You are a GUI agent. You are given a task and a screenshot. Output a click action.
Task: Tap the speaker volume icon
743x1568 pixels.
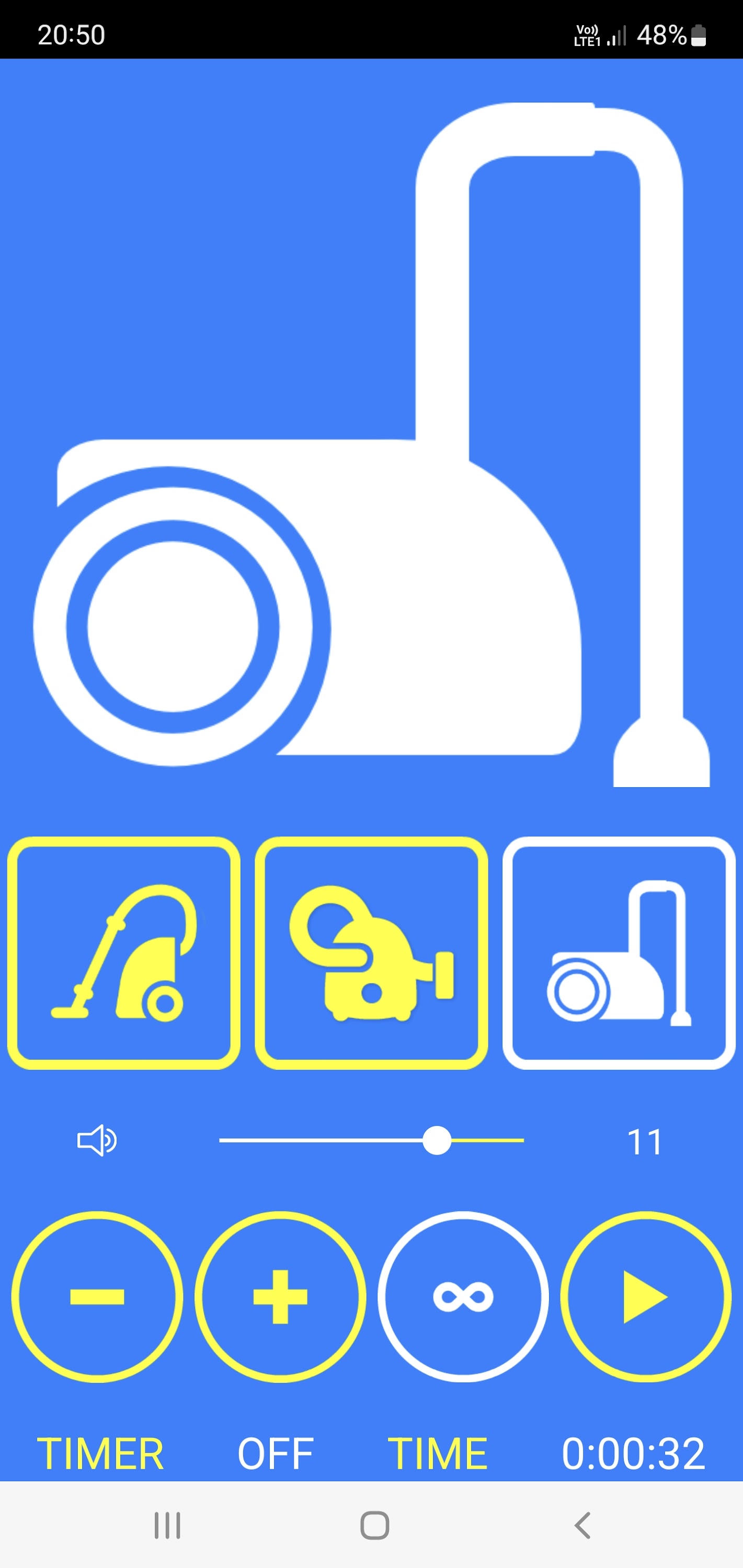[97, 1140]
